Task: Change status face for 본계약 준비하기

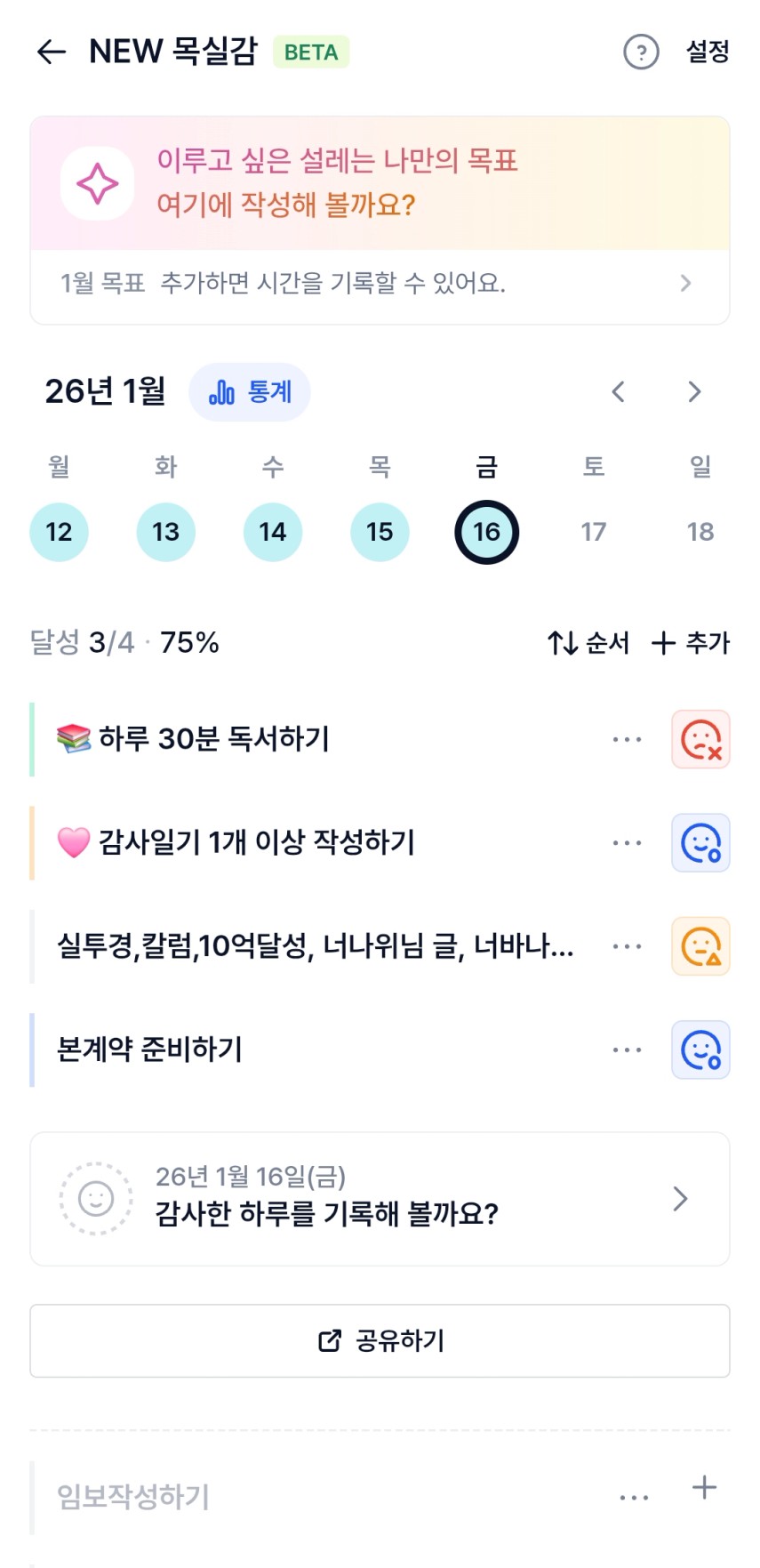Action: (700, 1050)
